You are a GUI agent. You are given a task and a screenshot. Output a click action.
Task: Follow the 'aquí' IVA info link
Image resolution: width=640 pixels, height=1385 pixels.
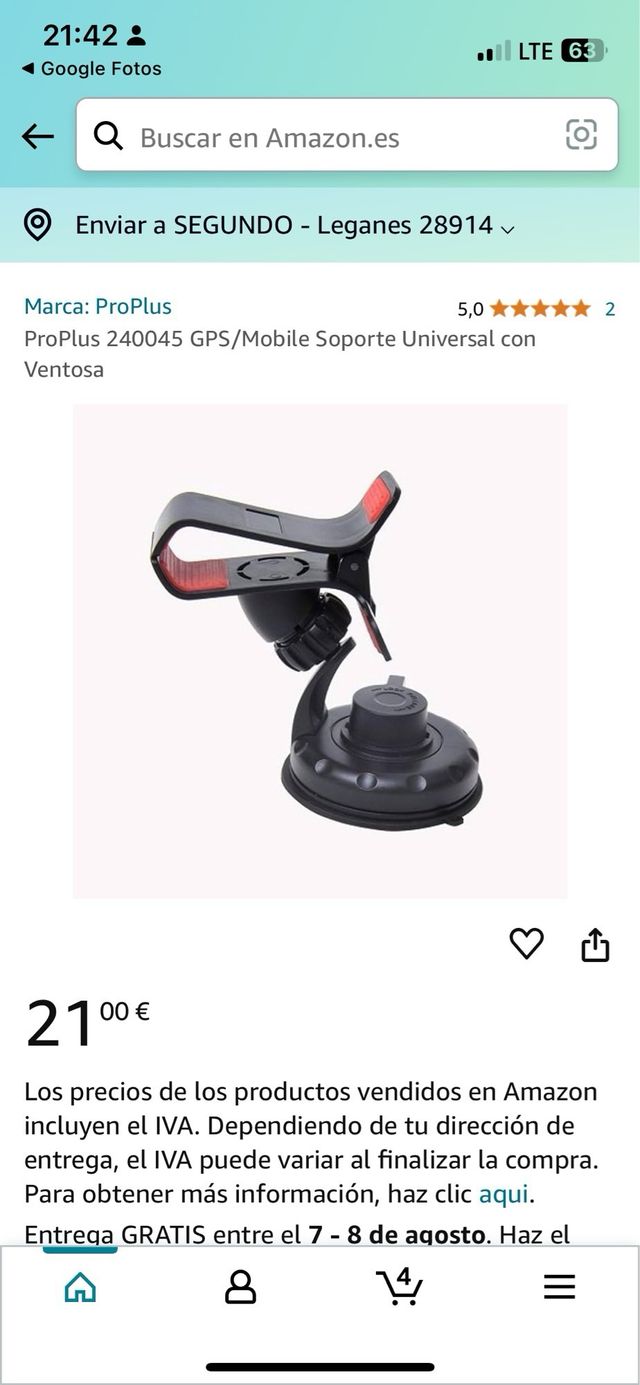(503, 1193)
